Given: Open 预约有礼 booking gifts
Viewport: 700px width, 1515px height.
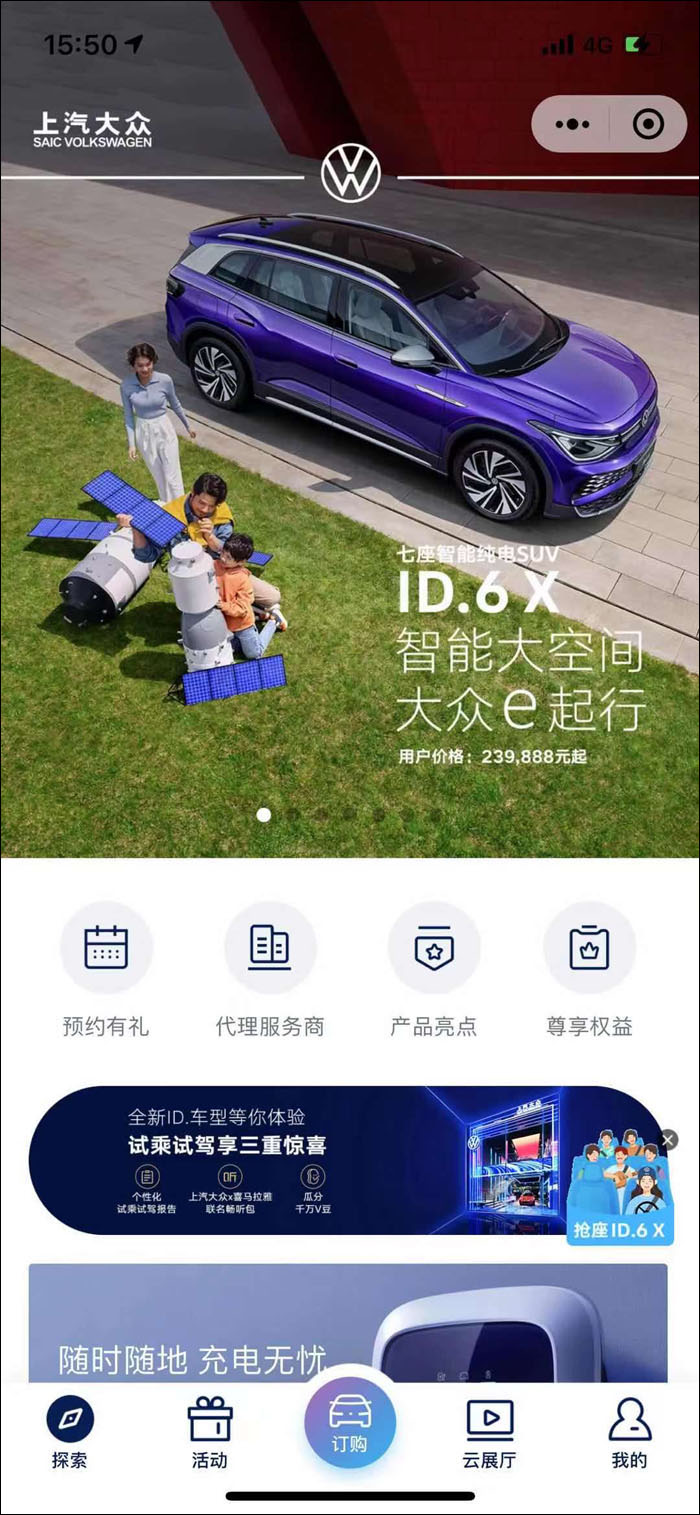Looking at the screenshot, I should tap(106, 969).
